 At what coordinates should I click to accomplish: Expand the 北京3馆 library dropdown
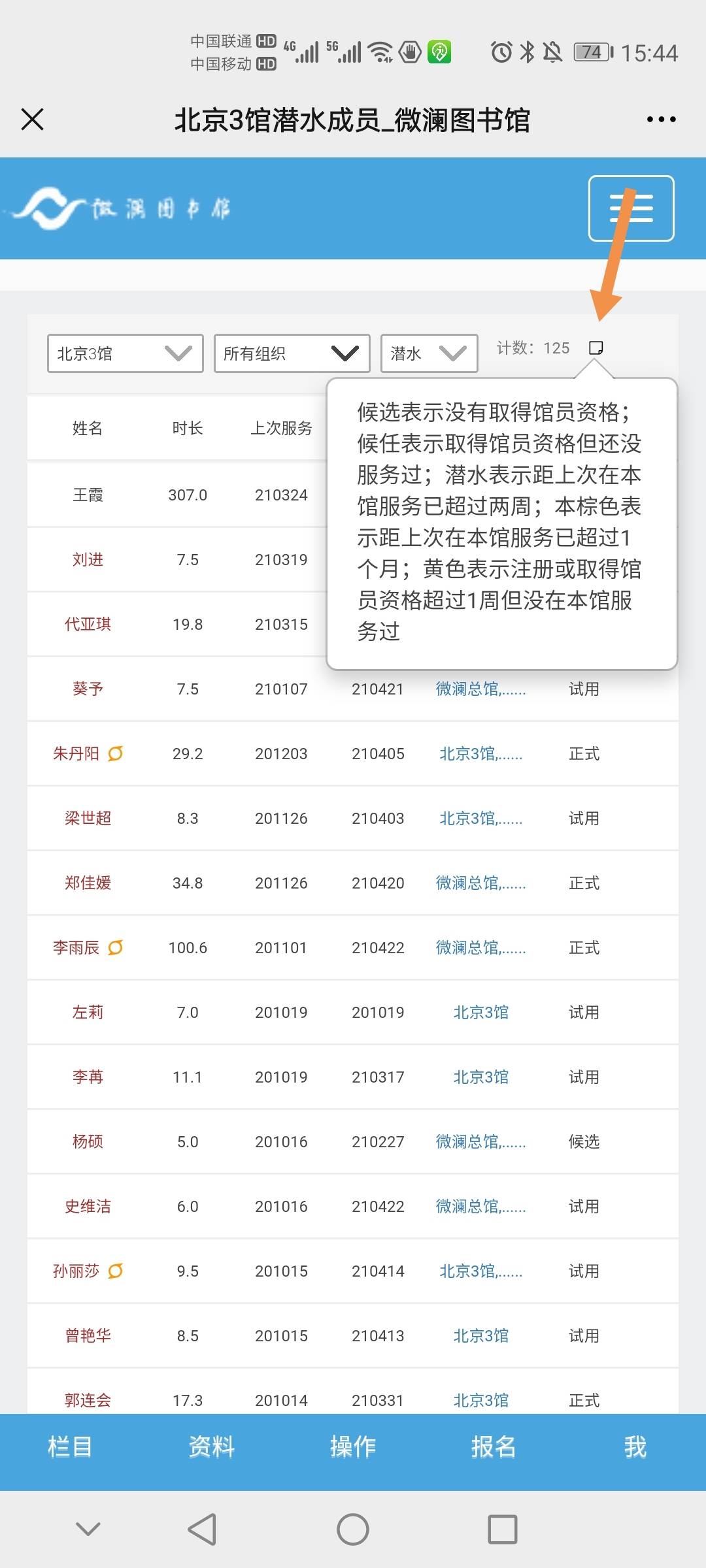(x=125, y=353)
